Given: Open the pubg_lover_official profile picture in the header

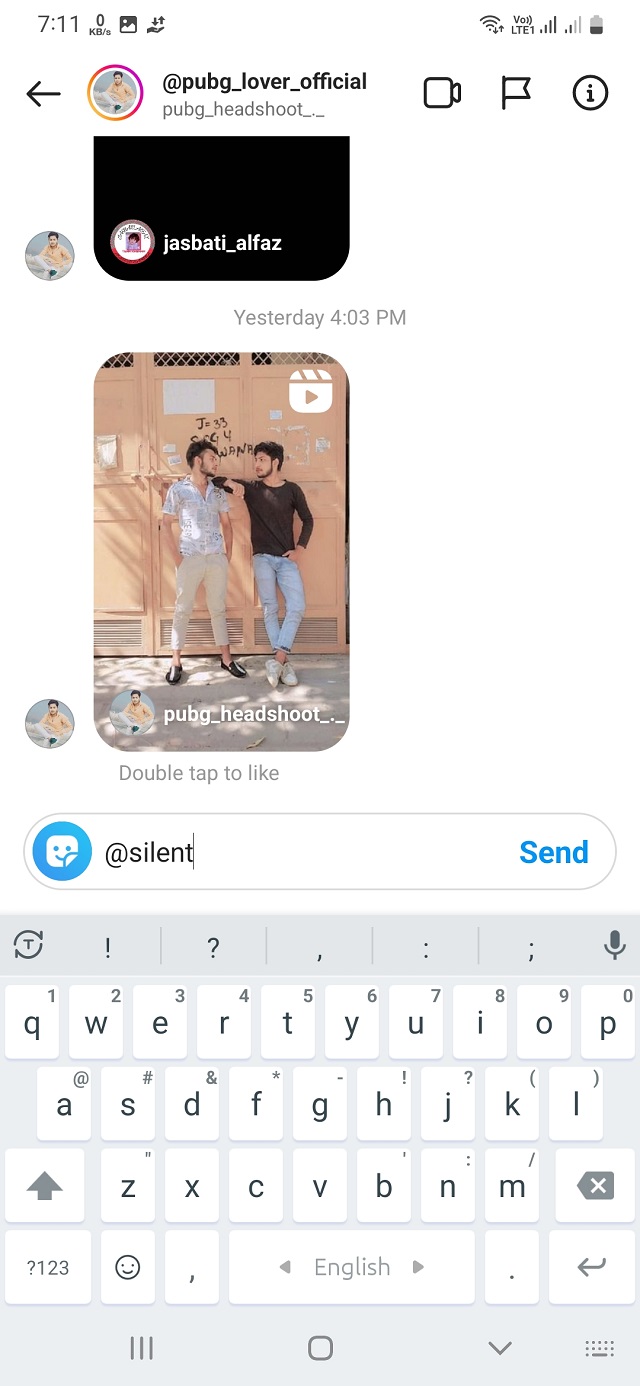Looking at the screenshot, I should (116, 94).
